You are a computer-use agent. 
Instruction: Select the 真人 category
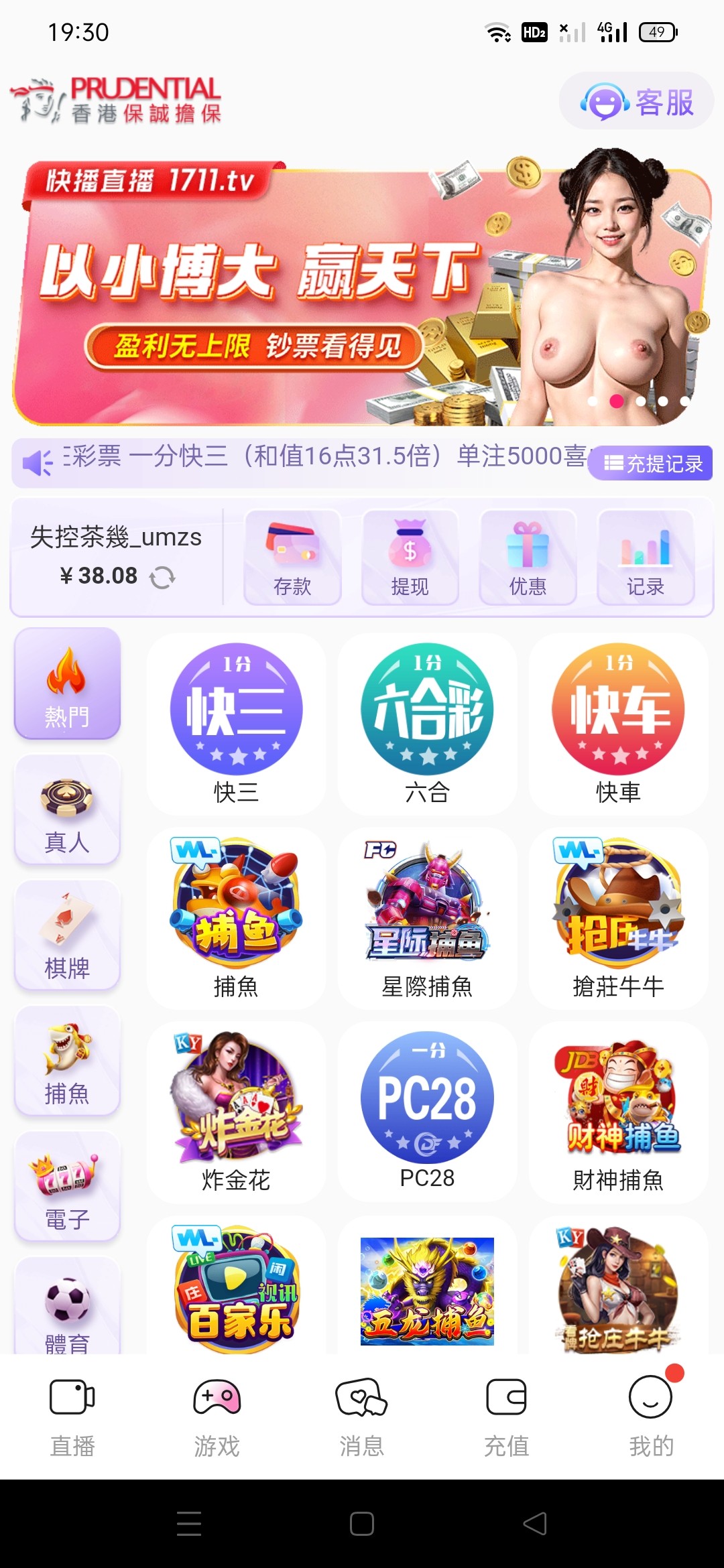click(67, 809)
